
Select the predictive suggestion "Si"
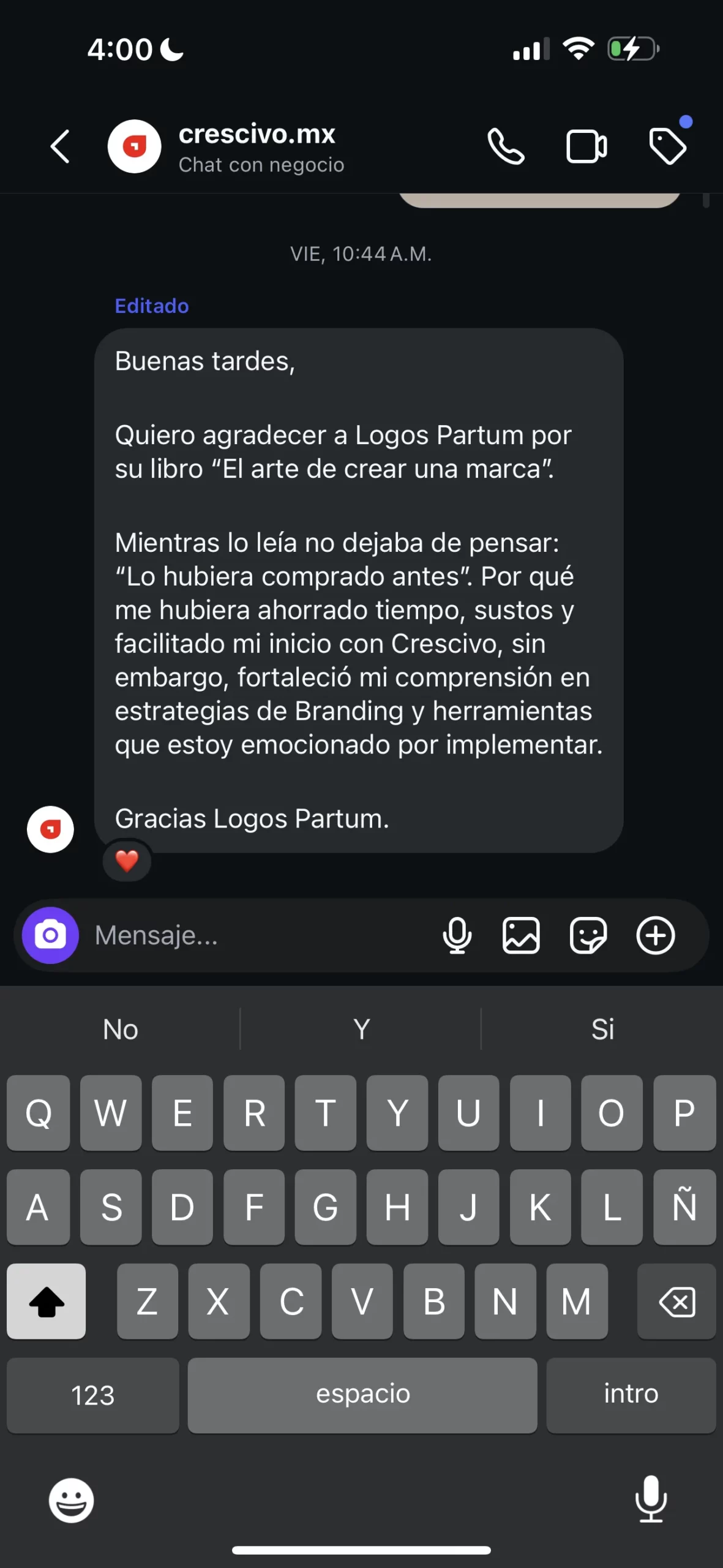tap(602, 1030)
